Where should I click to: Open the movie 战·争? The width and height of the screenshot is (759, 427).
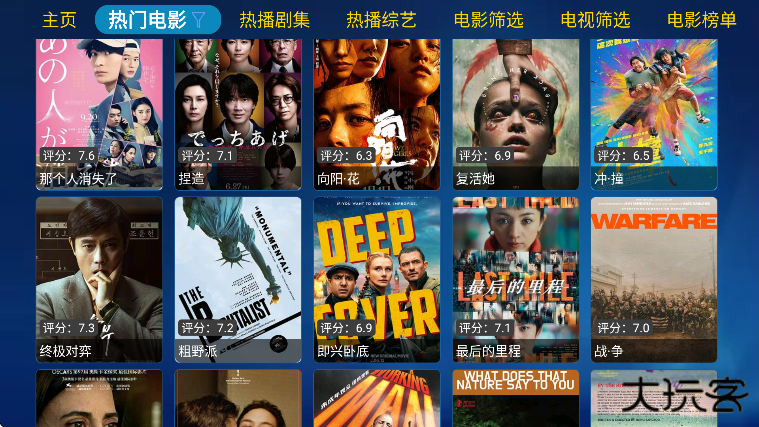click(654, 278)
